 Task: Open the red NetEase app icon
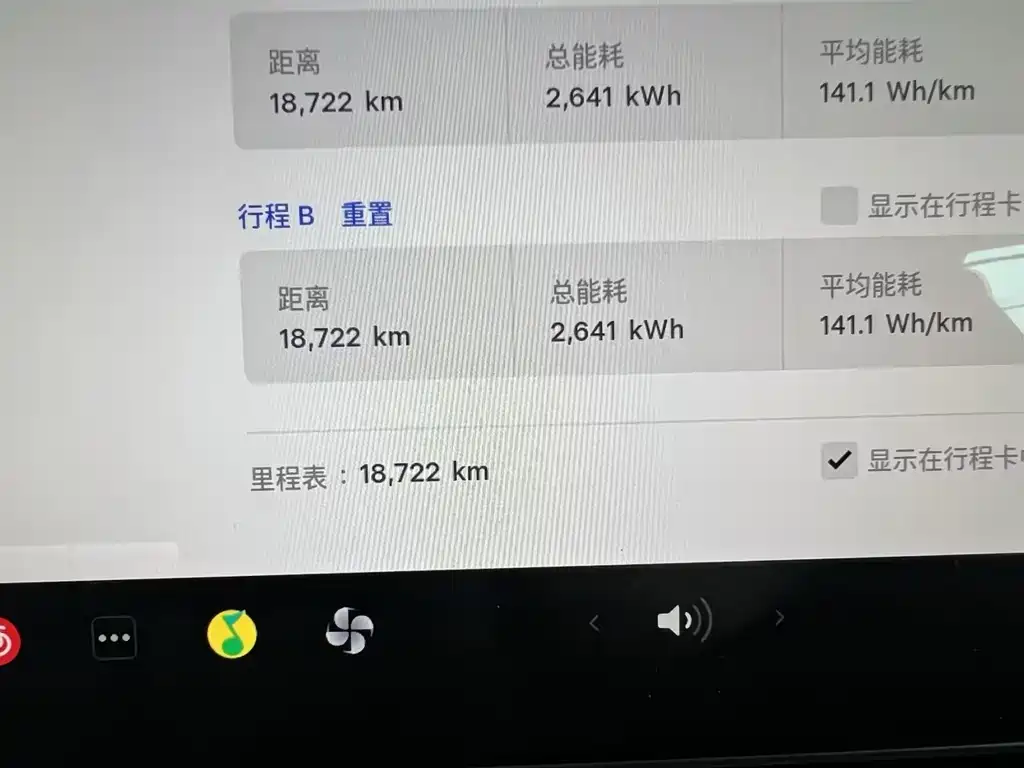(x=8, y=641)
